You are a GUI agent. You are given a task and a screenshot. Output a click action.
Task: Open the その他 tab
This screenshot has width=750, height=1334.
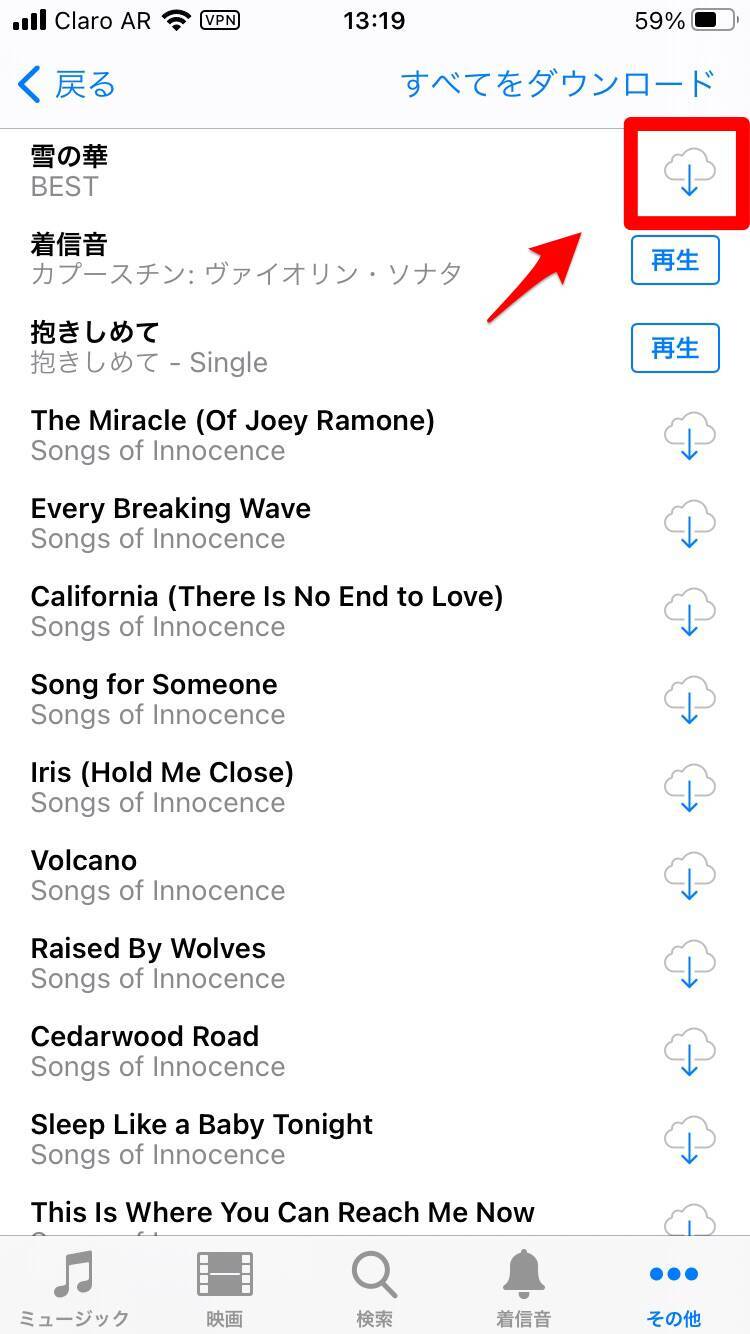point(674,1288)
